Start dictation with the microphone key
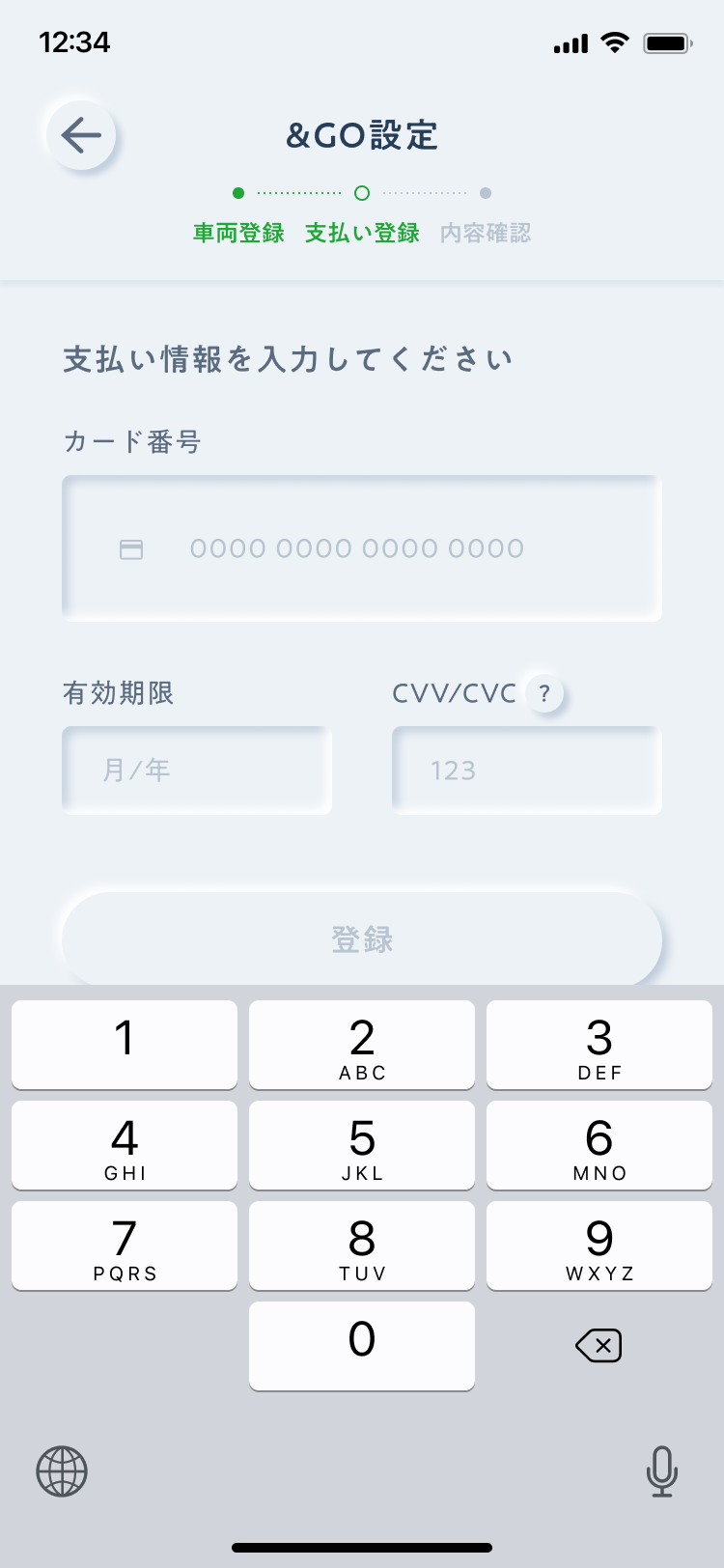 click(662, 1471)
